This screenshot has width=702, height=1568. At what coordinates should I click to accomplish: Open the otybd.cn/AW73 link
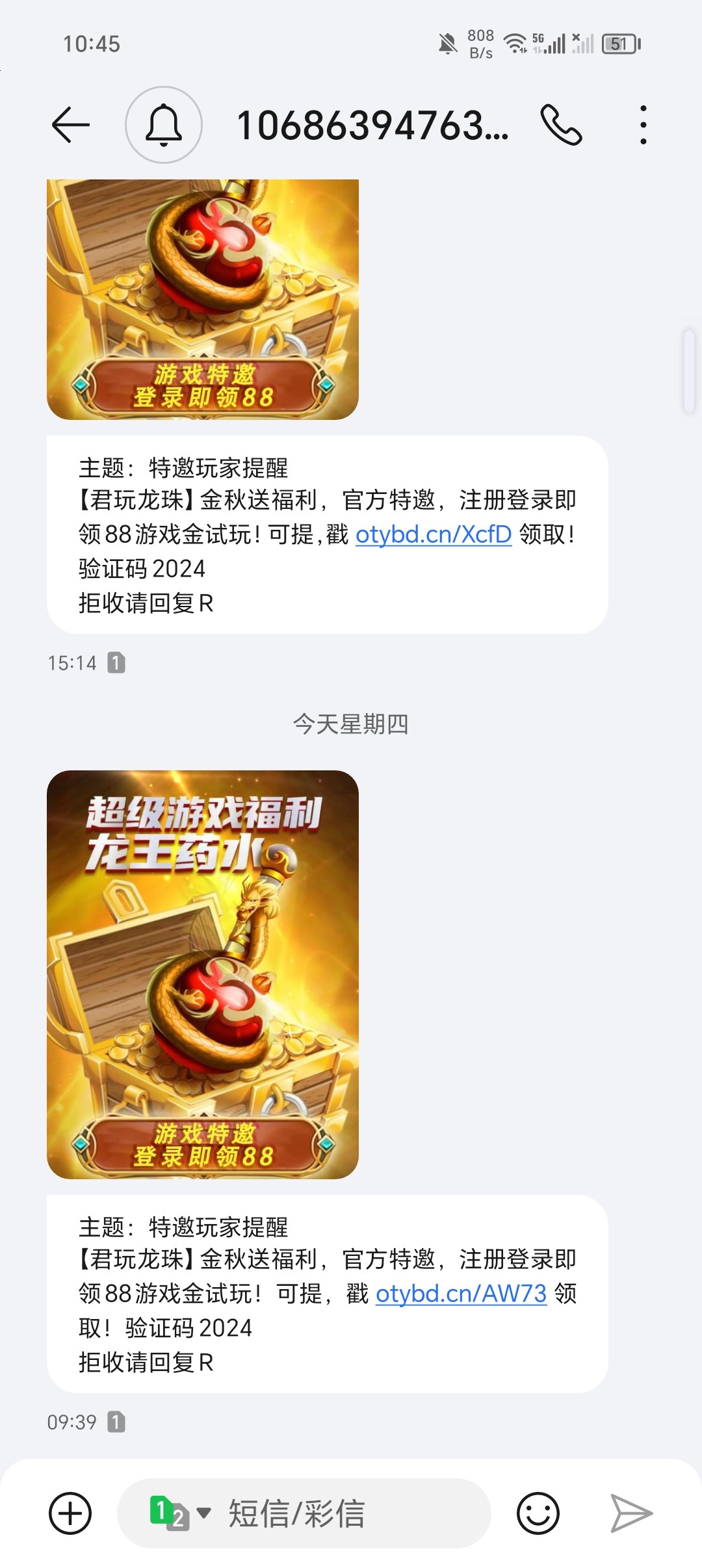point(461,1294)
